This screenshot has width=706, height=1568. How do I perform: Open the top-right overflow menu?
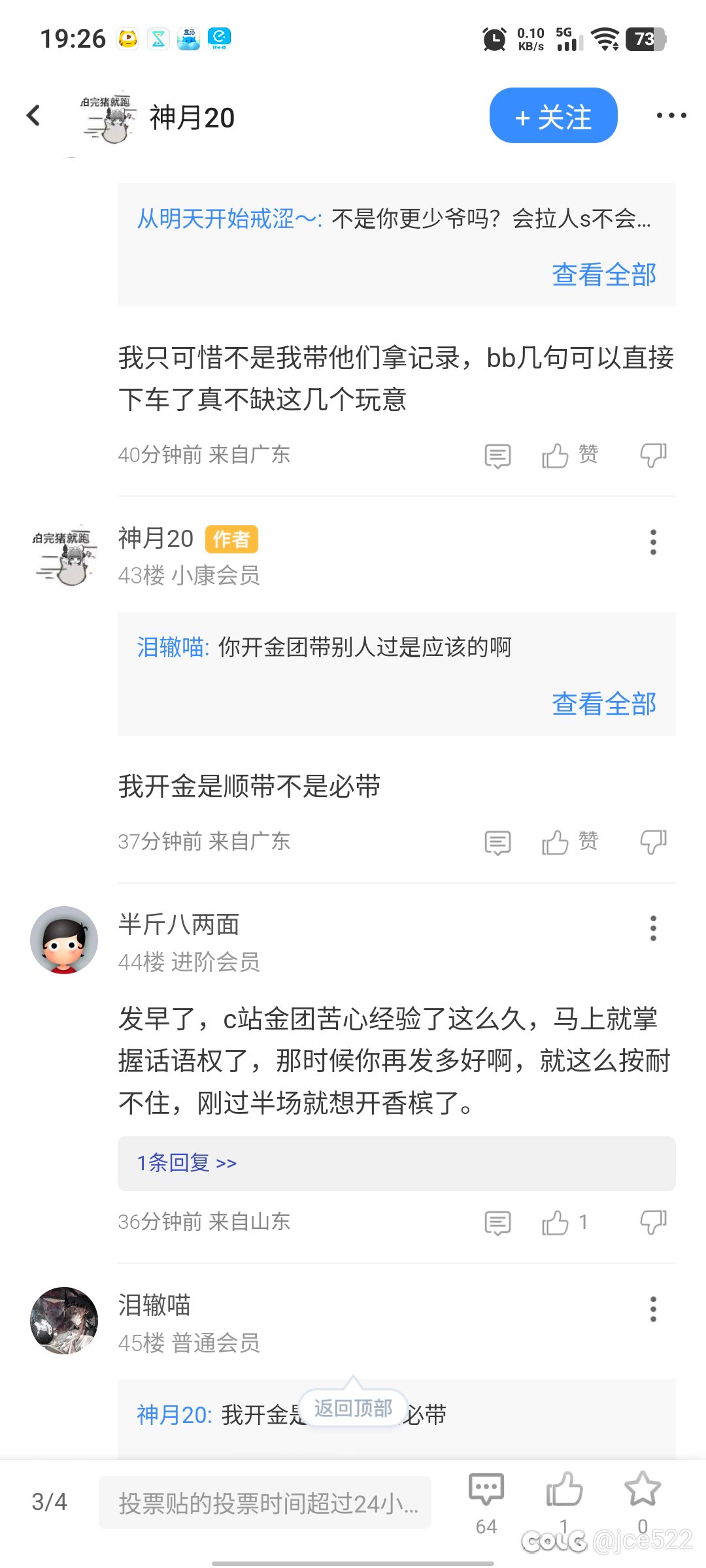(671, 116)
